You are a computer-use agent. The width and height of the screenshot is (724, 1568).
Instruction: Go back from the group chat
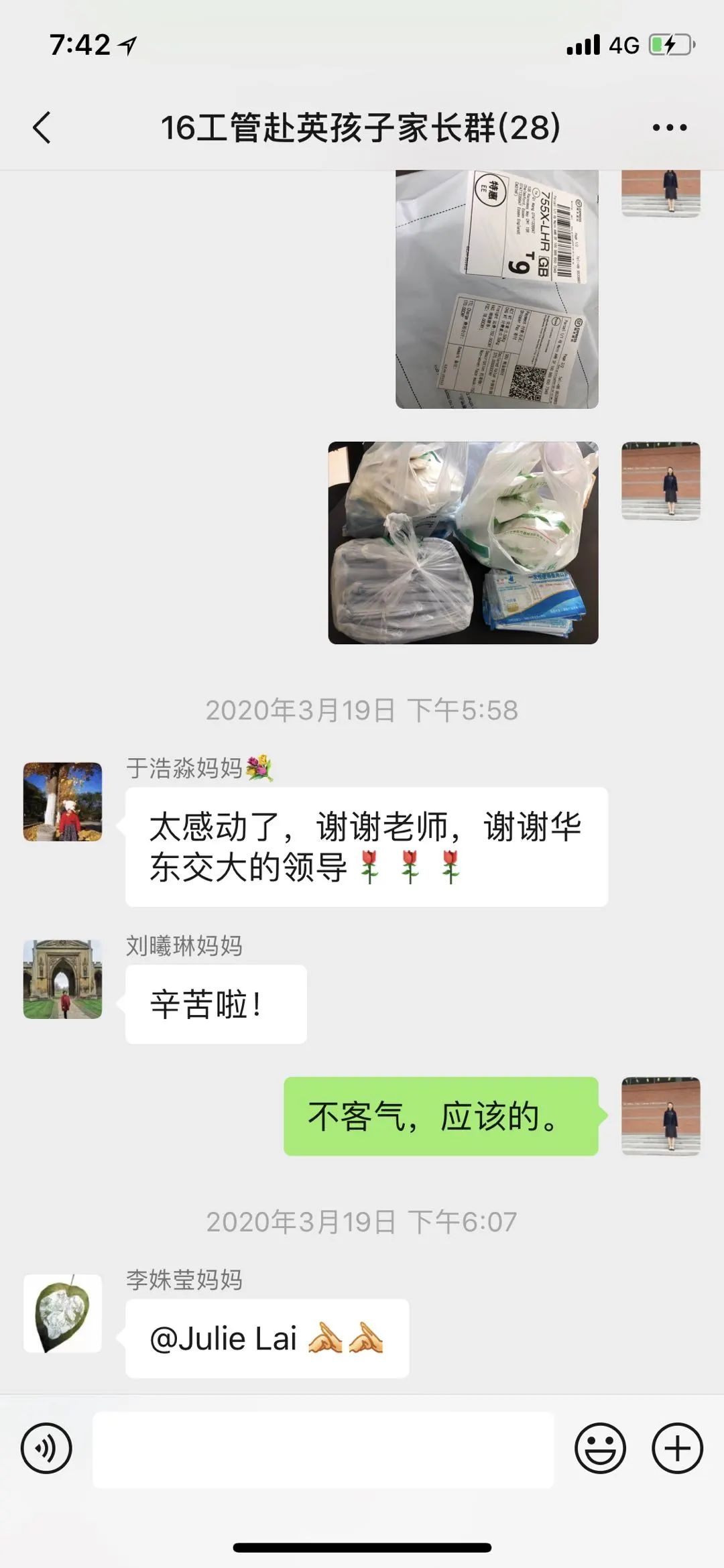tap(42, 127)
